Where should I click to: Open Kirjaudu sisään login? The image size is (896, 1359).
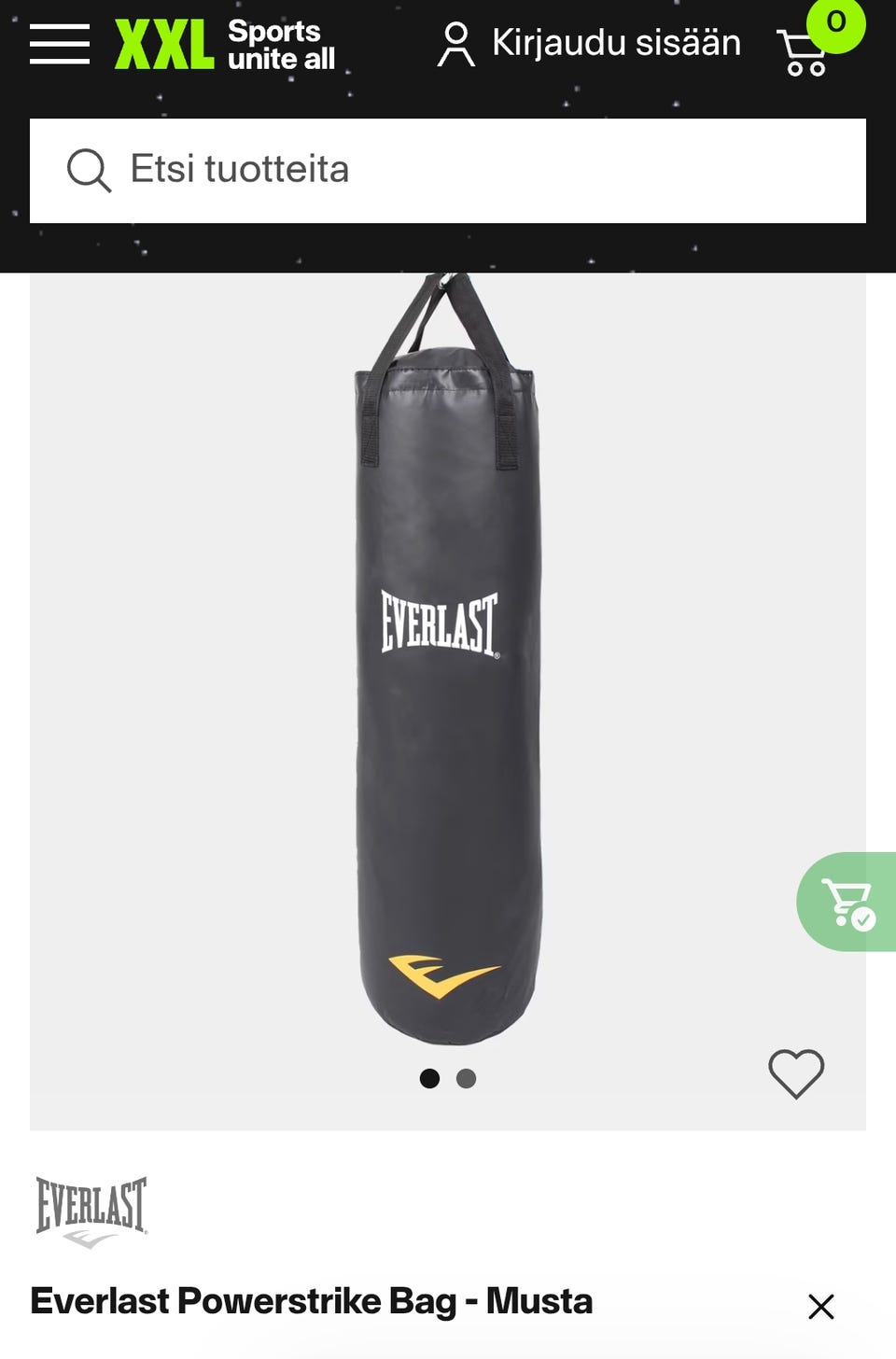pos(590,44)
